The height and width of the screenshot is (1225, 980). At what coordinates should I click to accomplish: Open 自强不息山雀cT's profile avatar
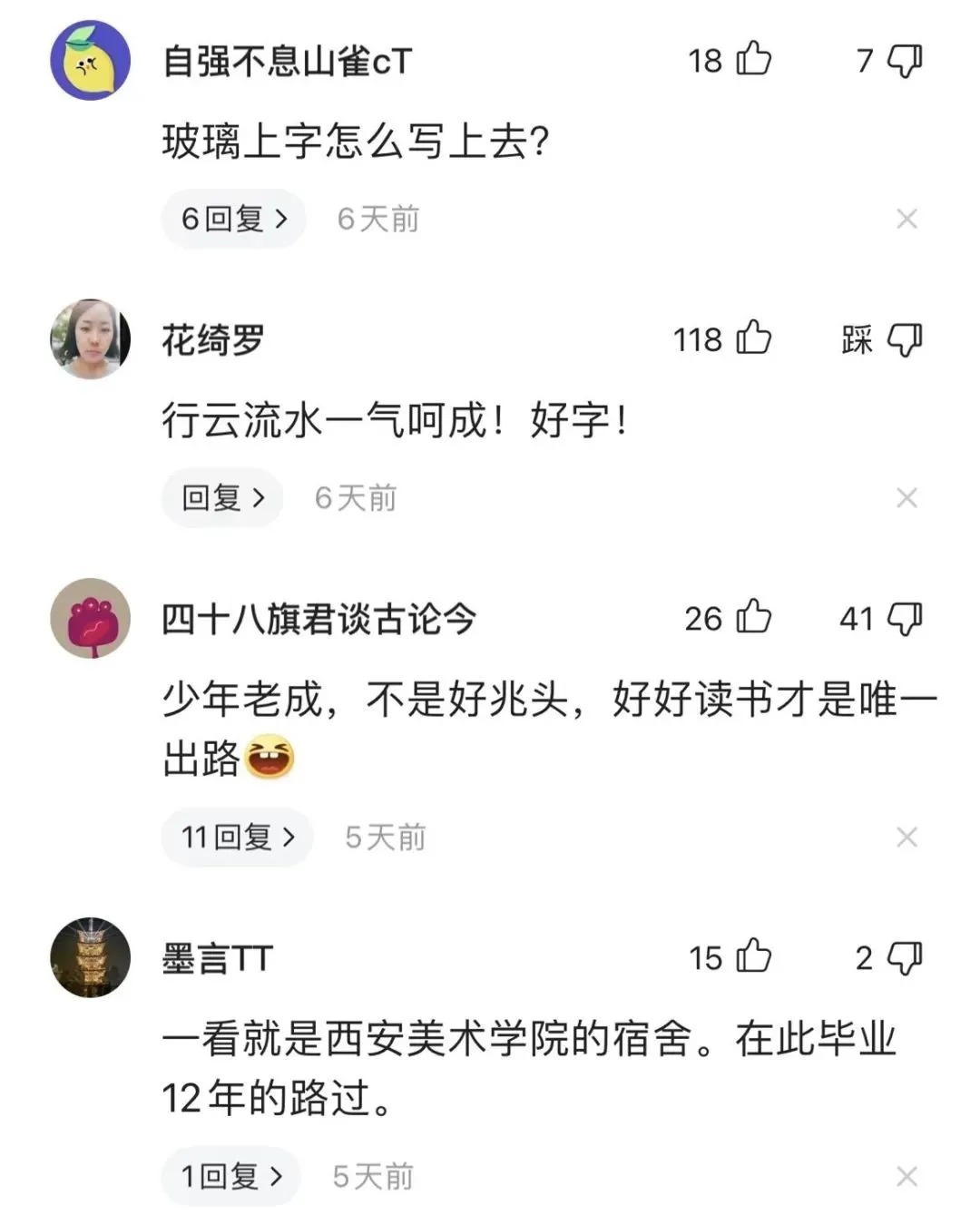click(90, 60)
